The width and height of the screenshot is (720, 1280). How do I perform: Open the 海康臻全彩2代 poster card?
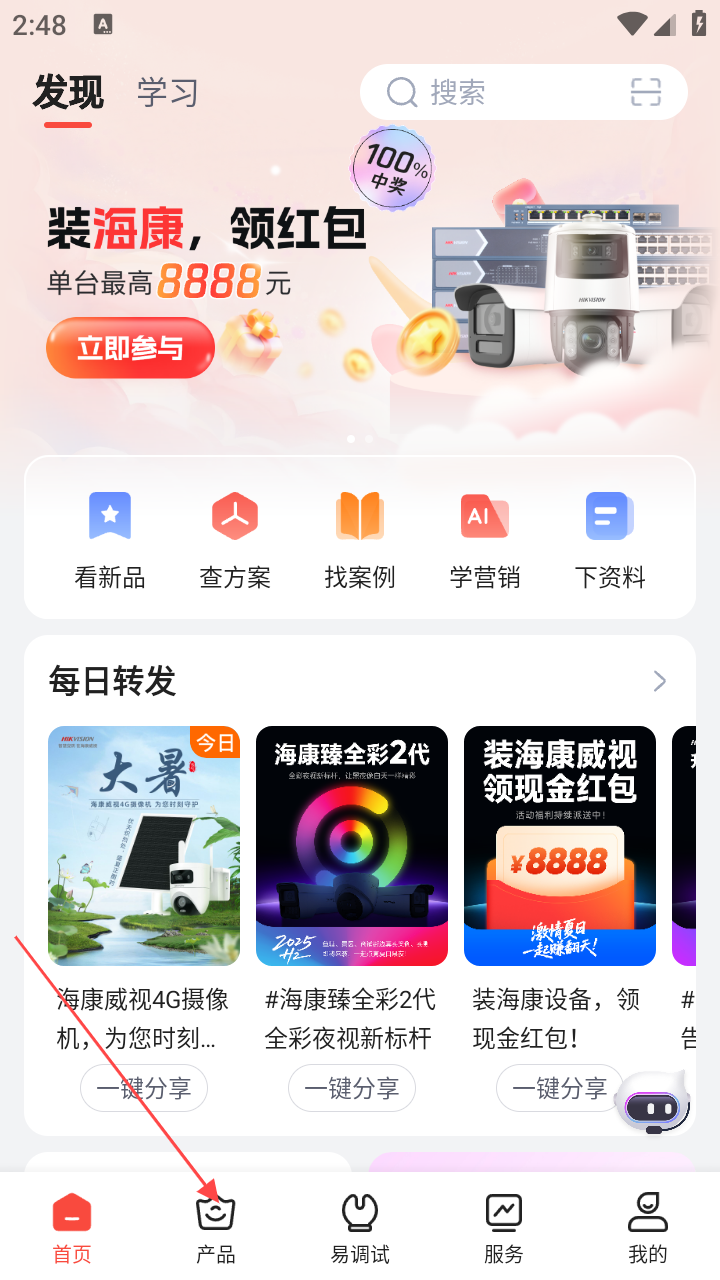(352, 845)
